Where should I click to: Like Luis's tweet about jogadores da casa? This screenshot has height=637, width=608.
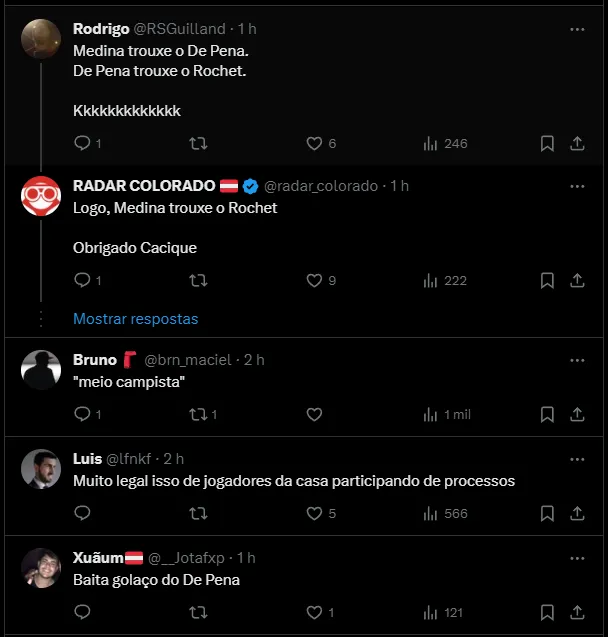(314, 513)
